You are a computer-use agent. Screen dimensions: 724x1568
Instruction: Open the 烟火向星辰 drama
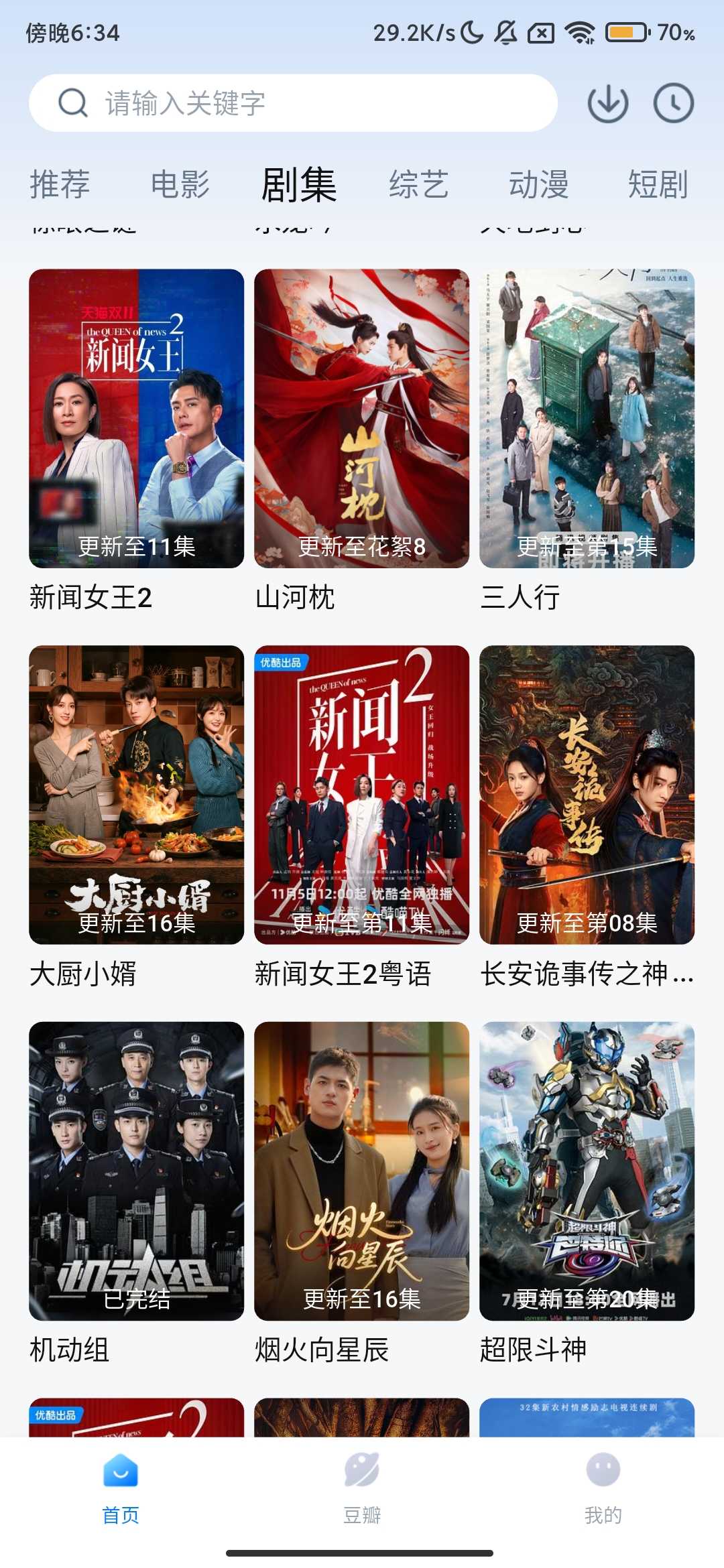click(x=361, y=1171)
